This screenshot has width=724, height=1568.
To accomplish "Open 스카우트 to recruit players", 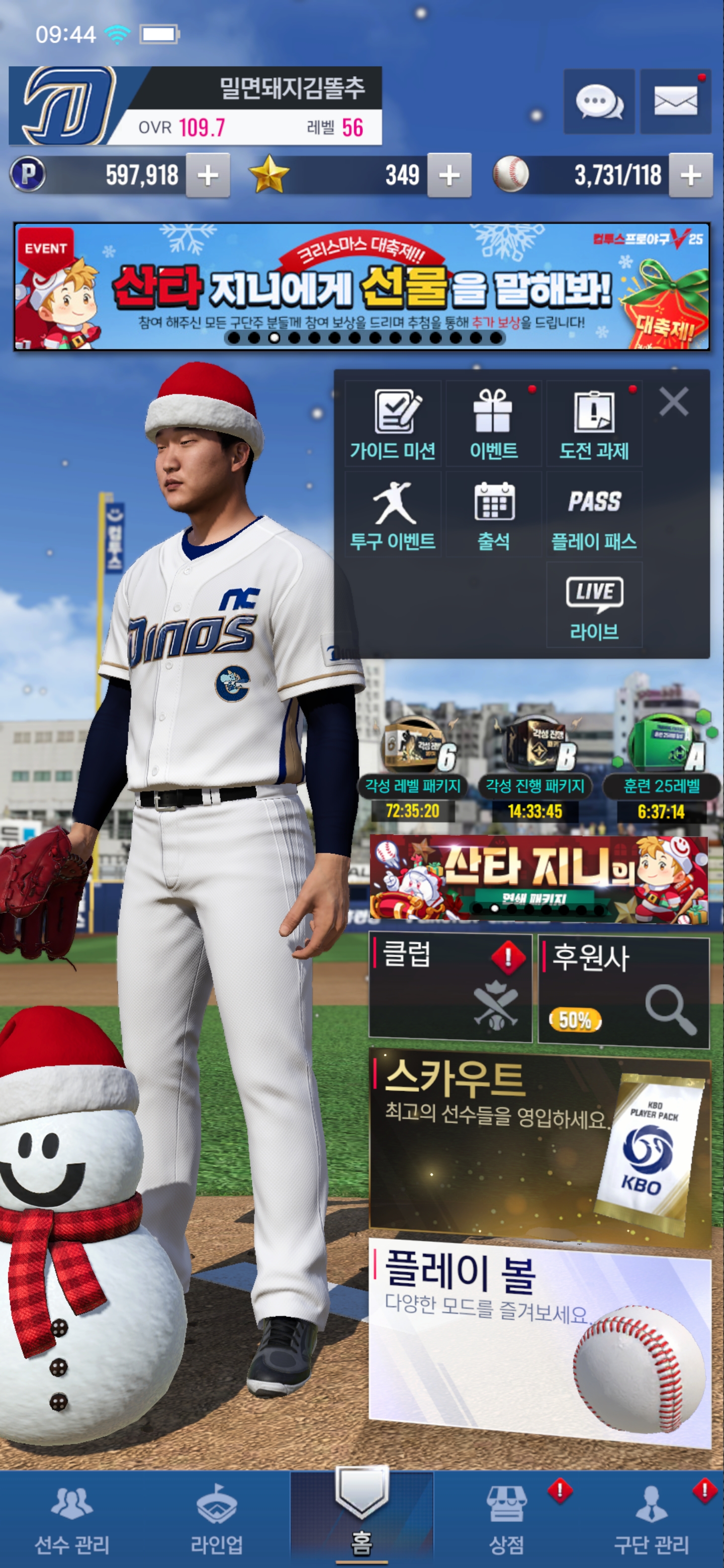I will coord(539,1144).
